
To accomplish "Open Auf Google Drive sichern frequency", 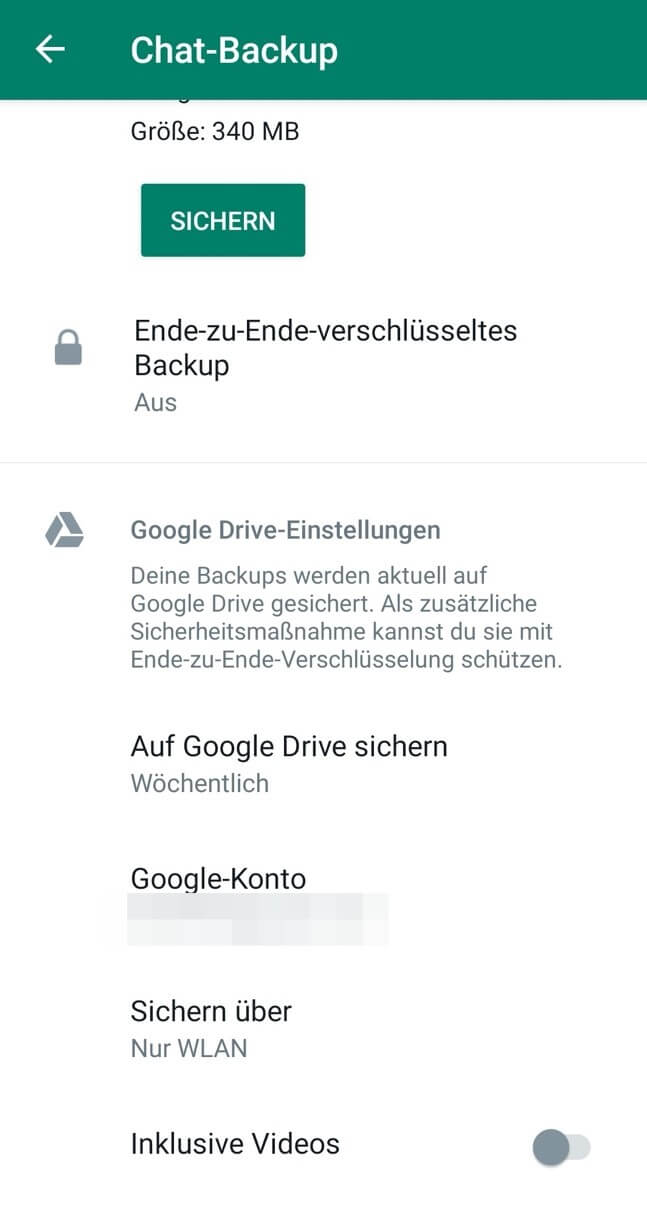I will pyautogui.click(x=323, y=764).
